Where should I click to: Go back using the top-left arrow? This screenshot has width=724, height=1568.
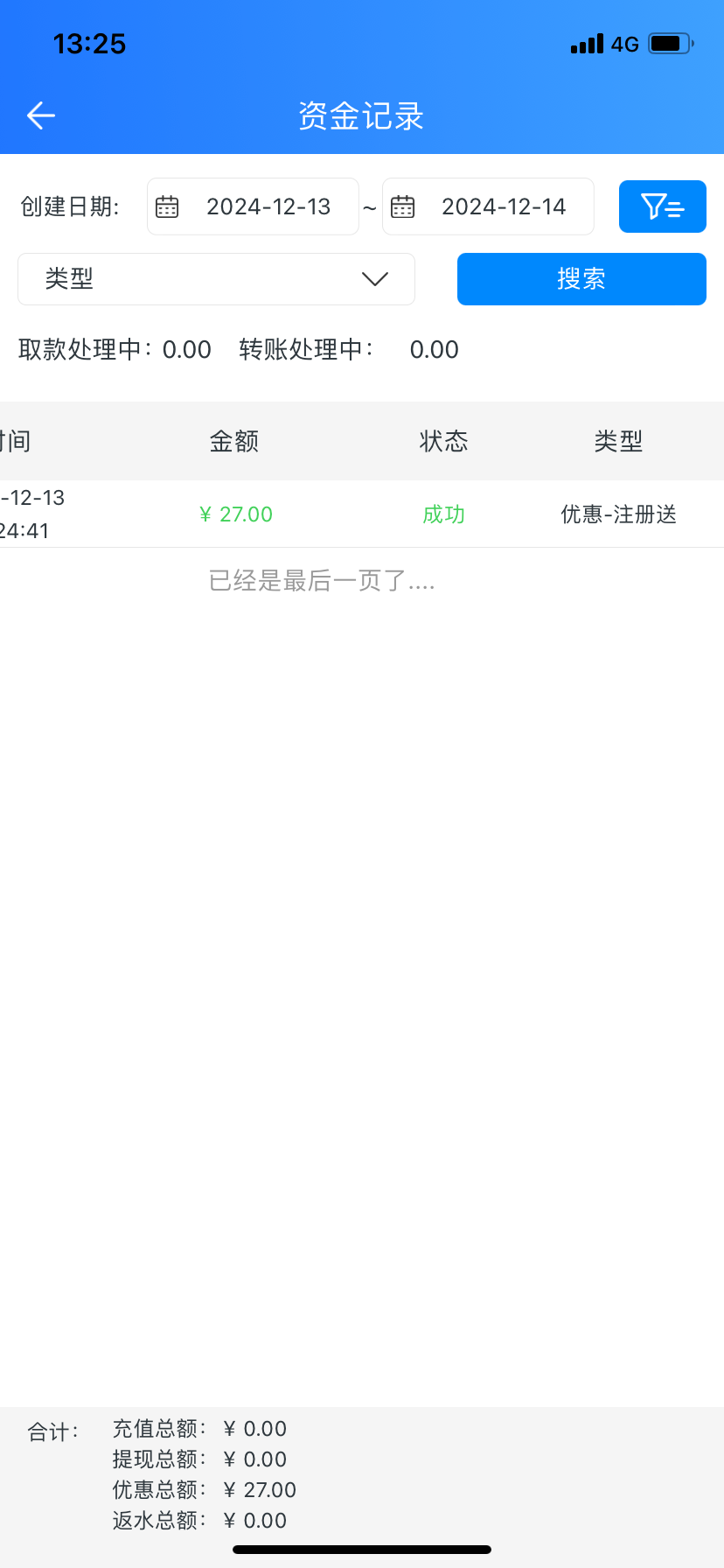(41, 115)
